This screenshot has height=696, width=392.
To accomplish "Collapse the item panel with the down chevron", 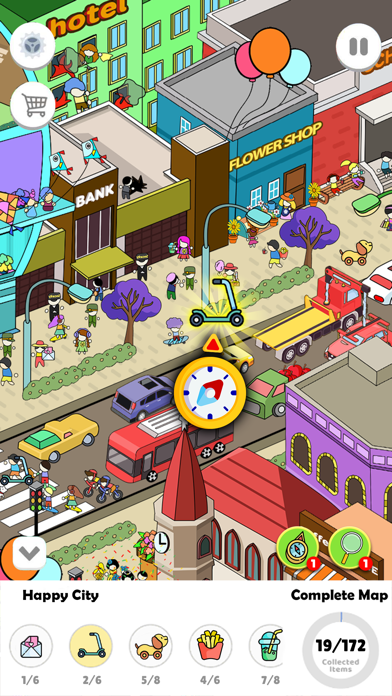I will pyautogui.click(x=29, y=553).
